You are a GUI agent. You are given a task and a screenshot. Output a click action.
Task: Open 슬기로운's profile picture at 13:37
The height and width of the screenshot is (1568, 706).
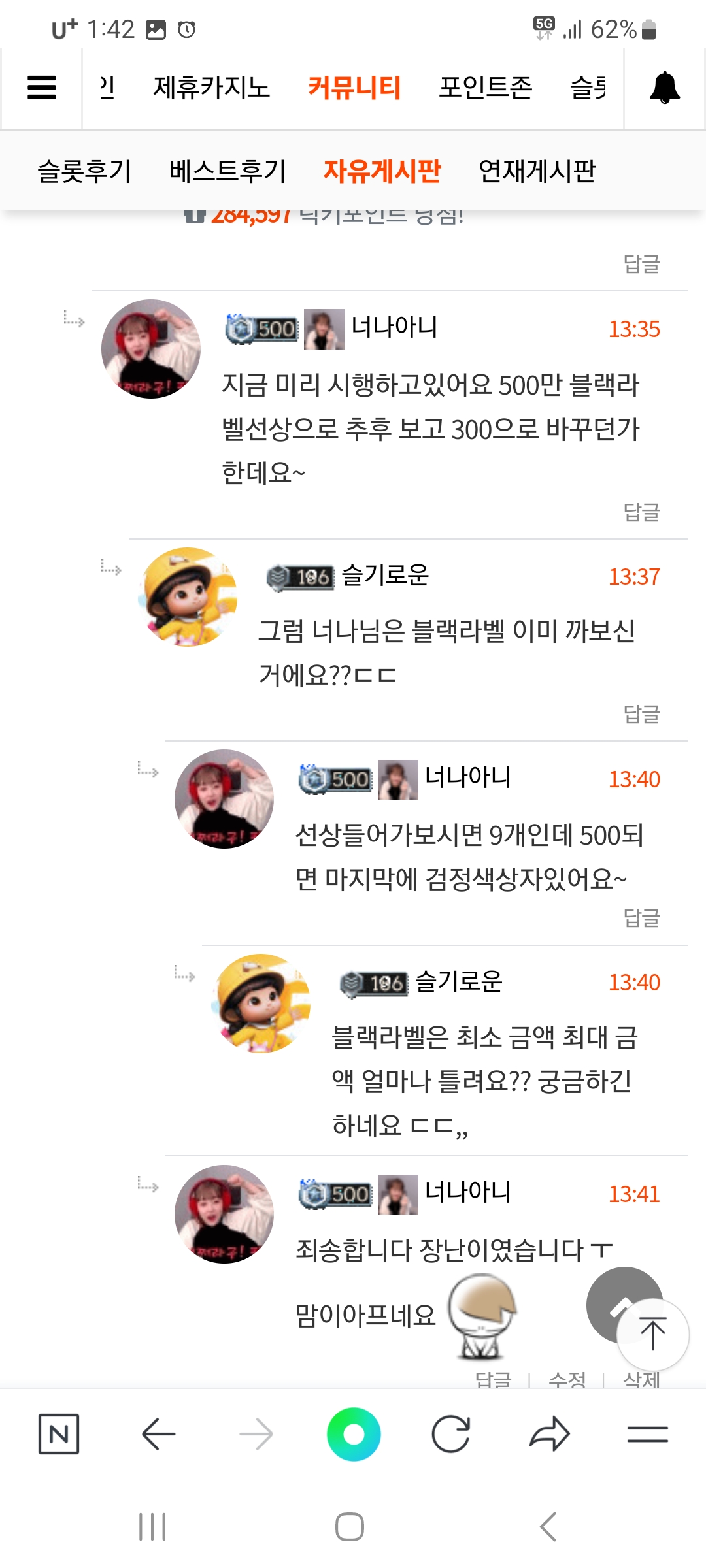(x=189, y=597)
